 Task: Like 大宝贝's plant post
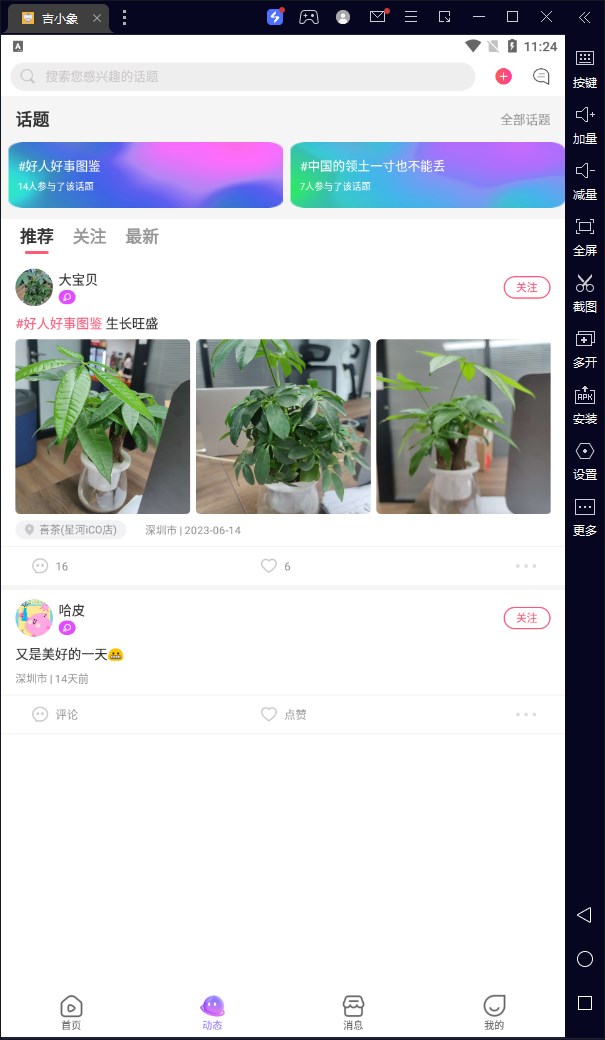tap(275, 566)
